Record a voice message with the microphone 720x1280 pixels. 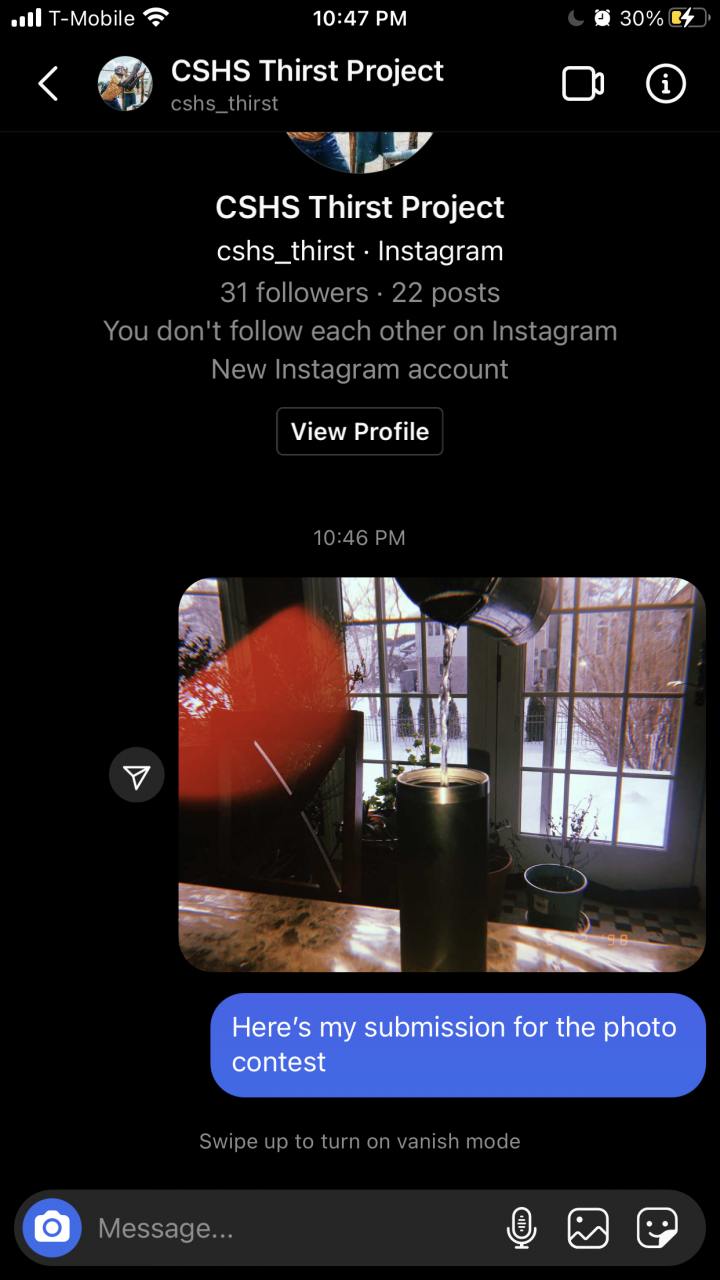[x=521, y=1227]
